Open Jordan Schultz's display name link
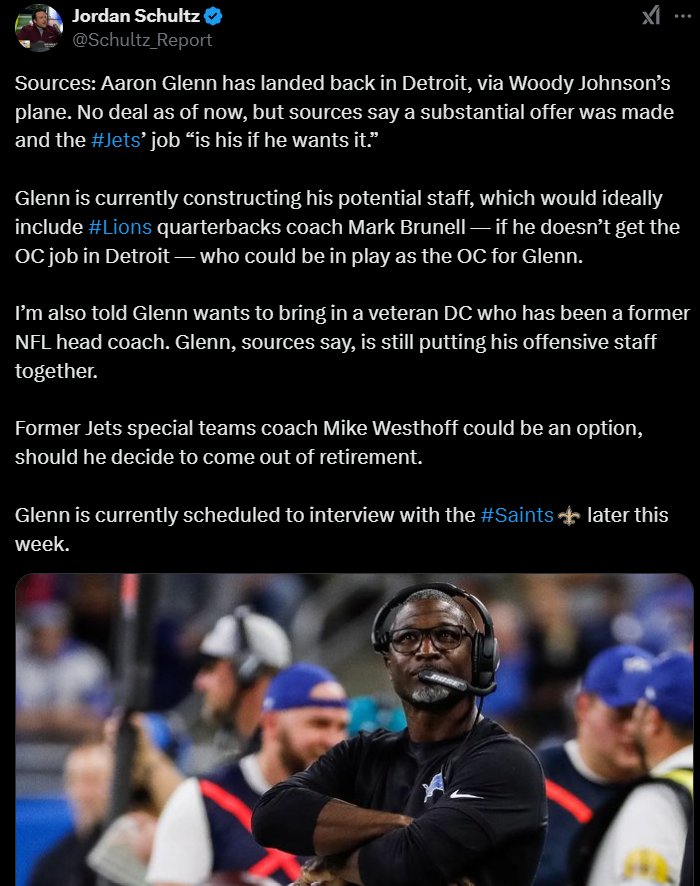This screenshot has width=700, height=886. [137, 16]
